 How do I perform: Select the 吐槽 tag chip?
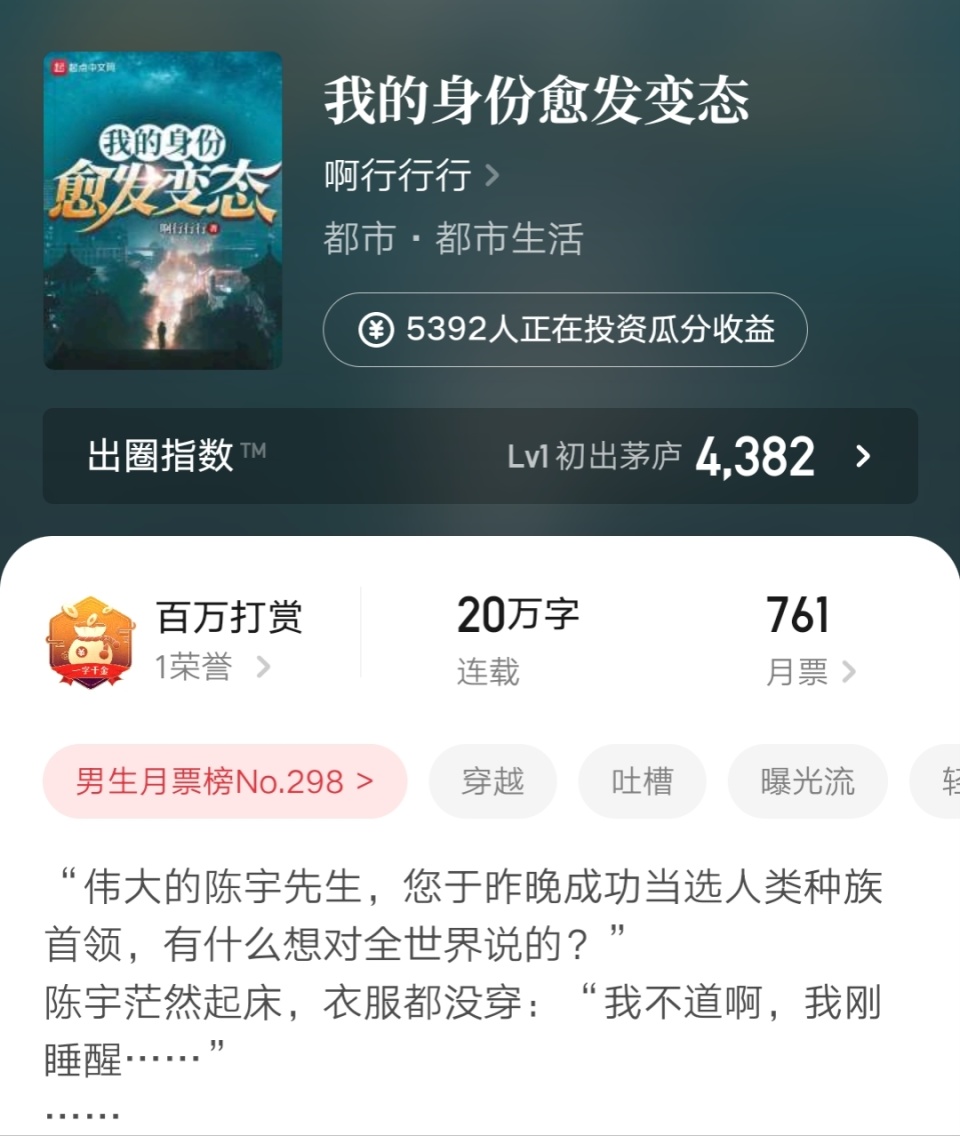click(x=642, y=781)
